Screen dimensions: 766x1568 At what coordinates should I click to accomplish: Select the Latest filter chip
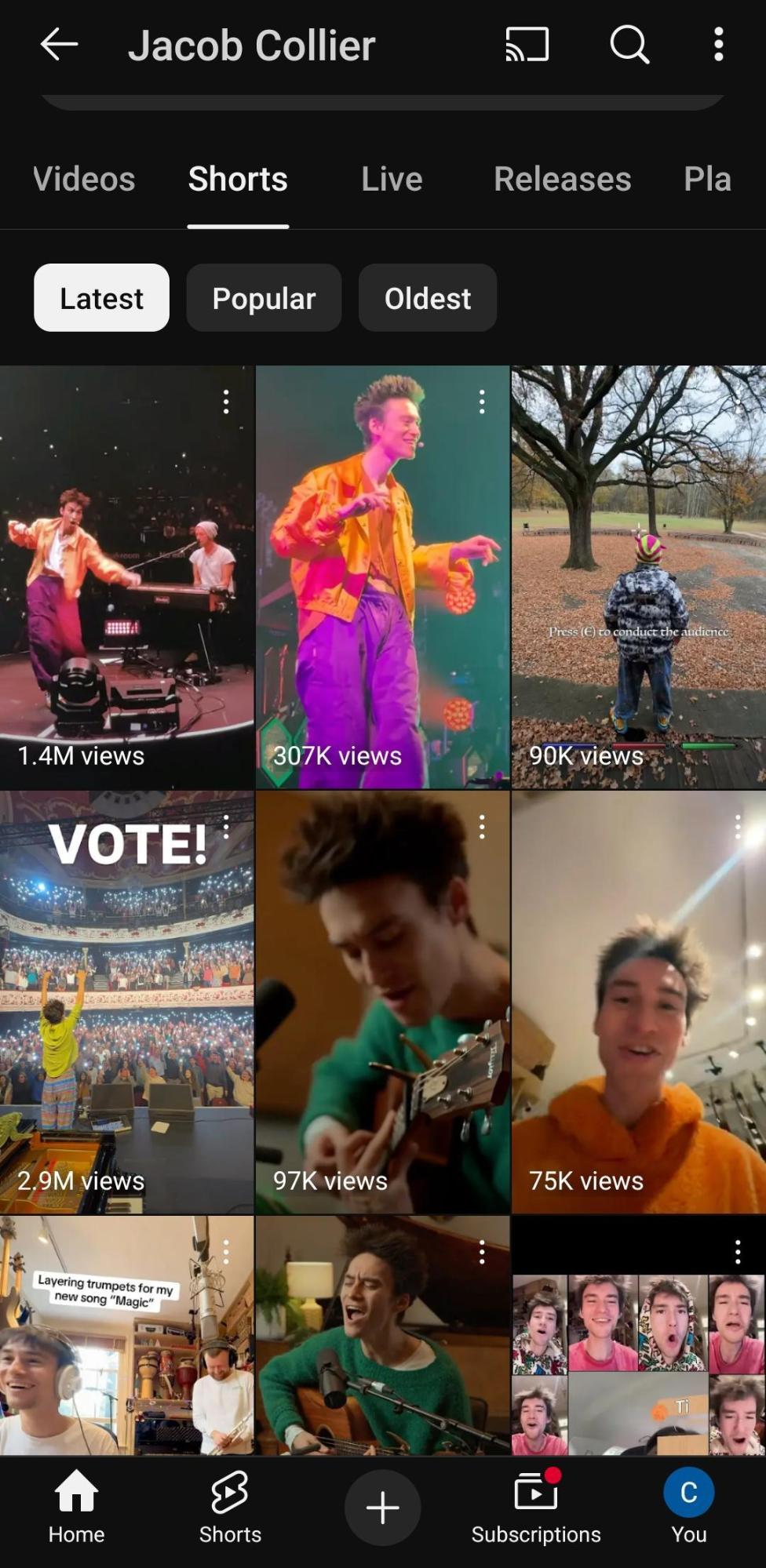pos(101,298)
